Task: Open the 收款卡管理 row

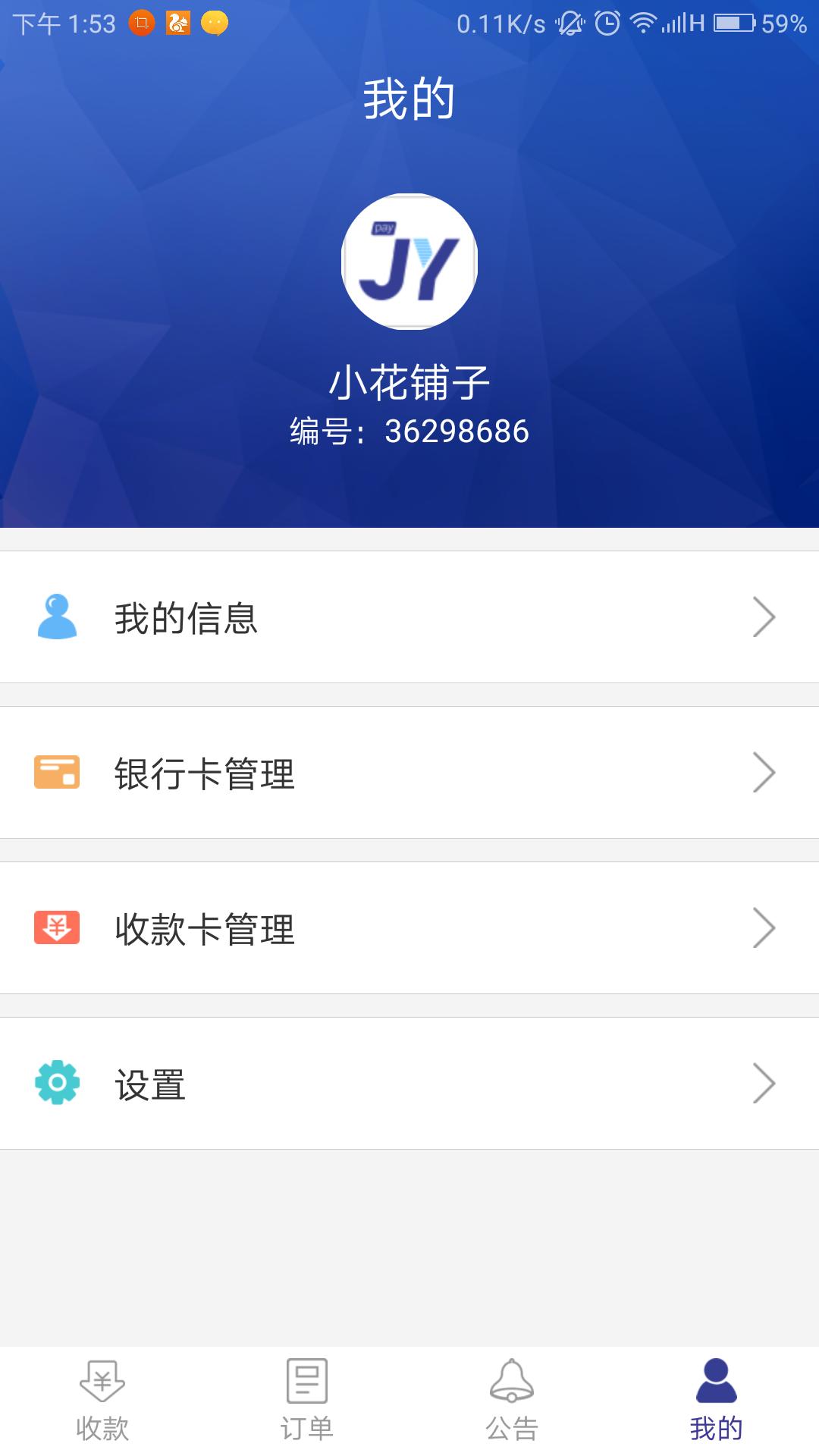Action: [409, 927]
